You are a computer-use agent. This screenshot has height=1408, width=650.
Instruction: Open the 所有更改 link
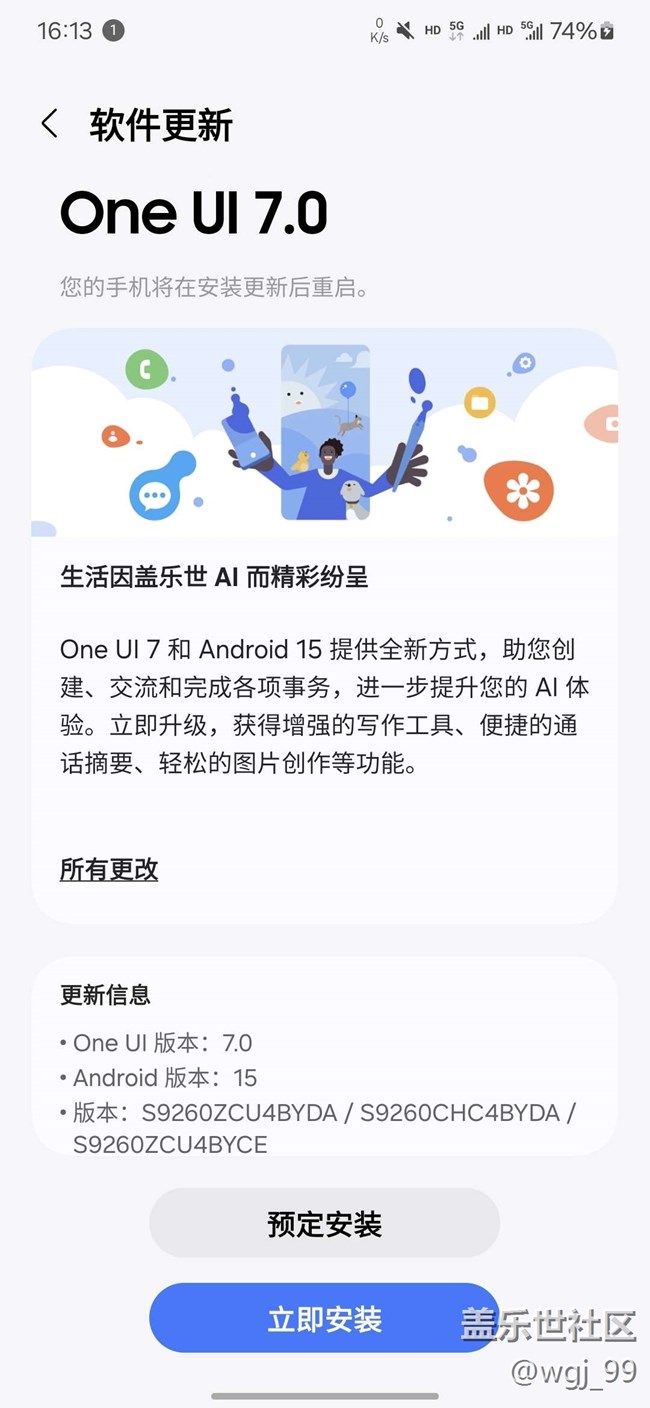(109, 870)
